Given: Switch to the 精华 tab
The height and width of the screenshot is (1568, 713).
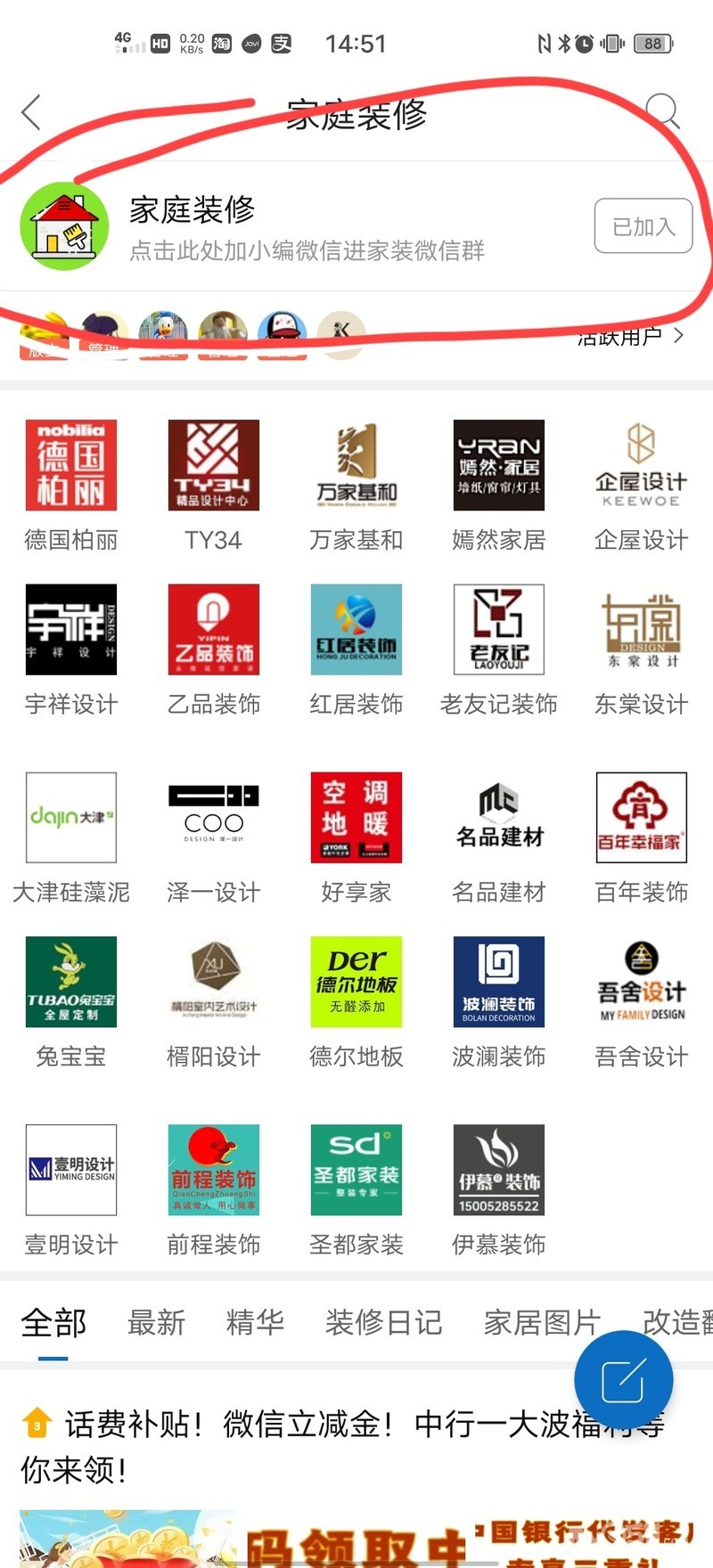Looking at the screenshot, I should point(255,1323).
